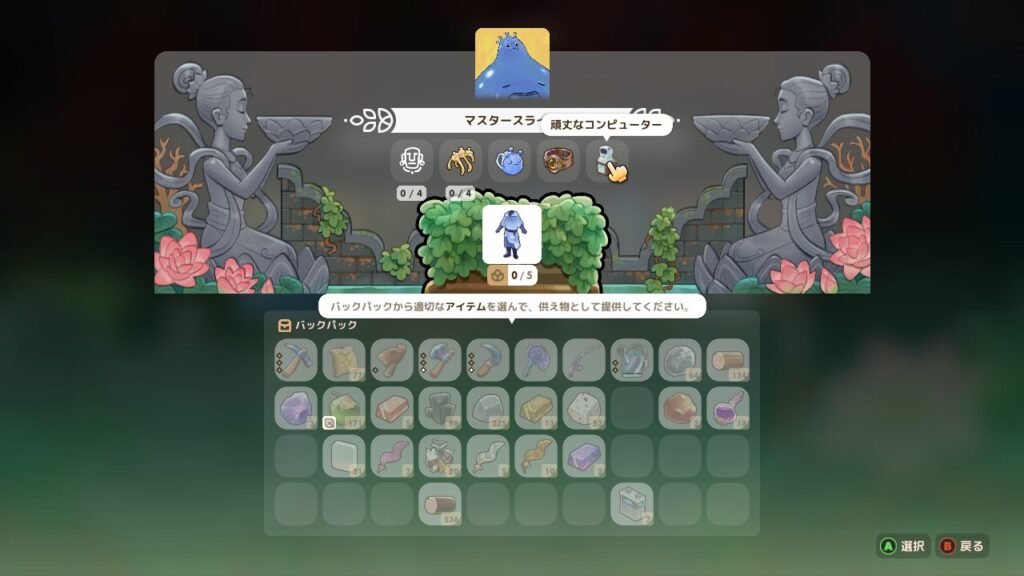1024x576 pixels.
Task: Choose the gold ingot stack
Action: click(535, 408)
